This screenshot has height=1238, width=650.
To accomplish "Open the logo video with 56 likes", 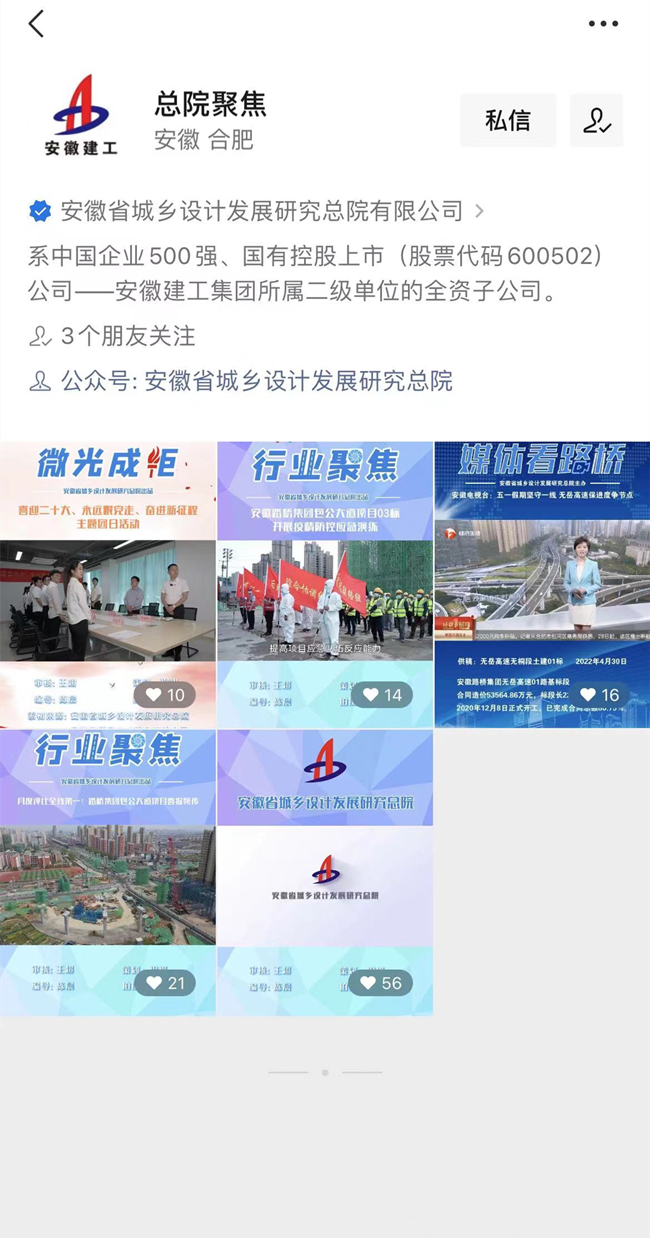I will (x=325, y=872).
